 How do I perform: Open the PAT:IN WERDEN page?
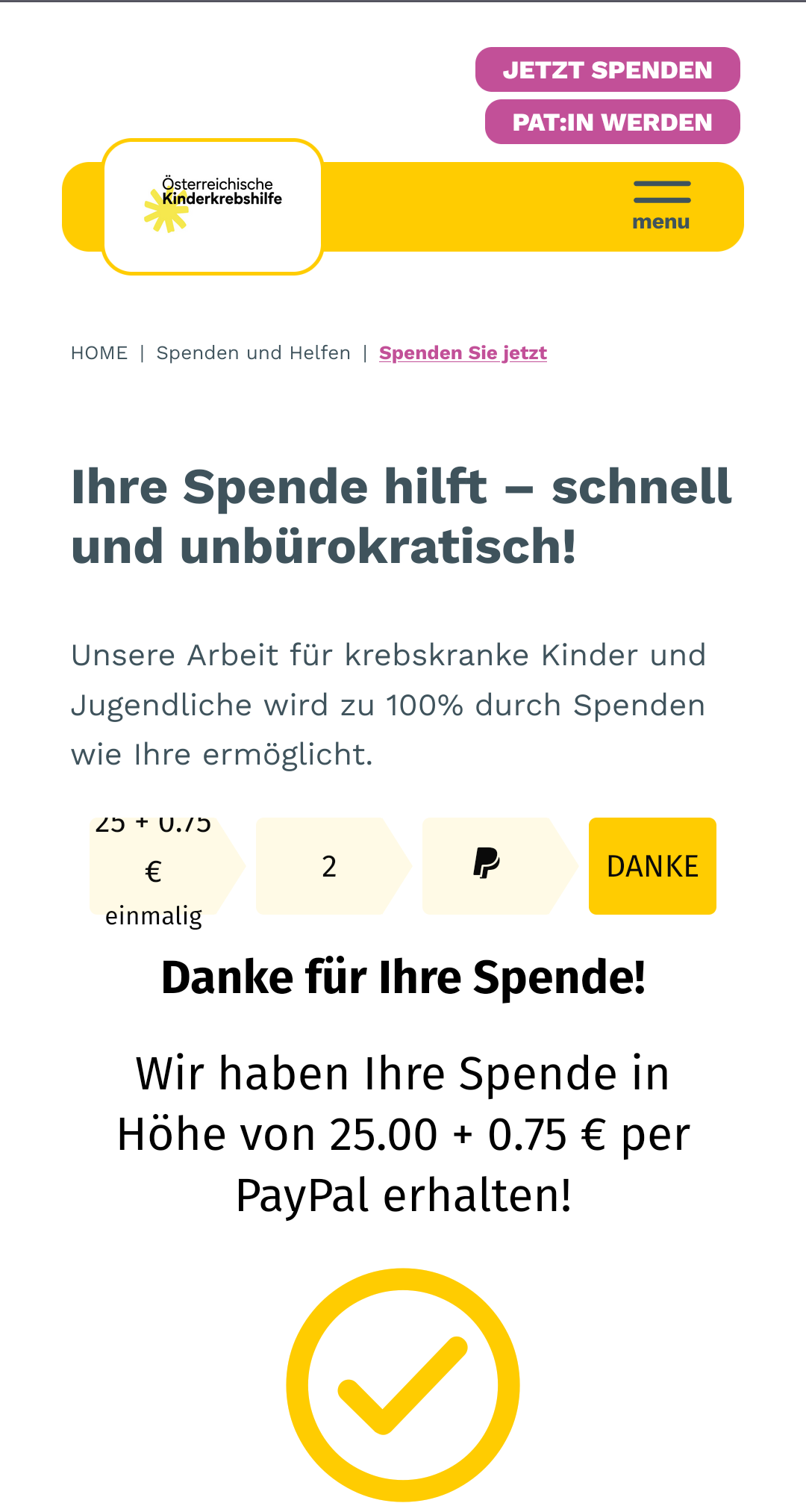click(612, 122)
